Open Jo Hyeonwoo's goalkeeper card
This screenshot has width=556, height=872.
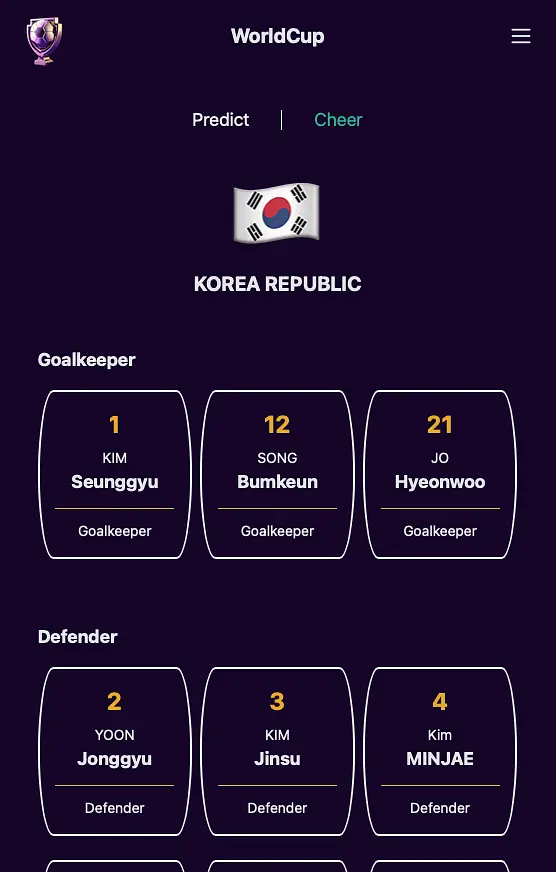point(440,474)
